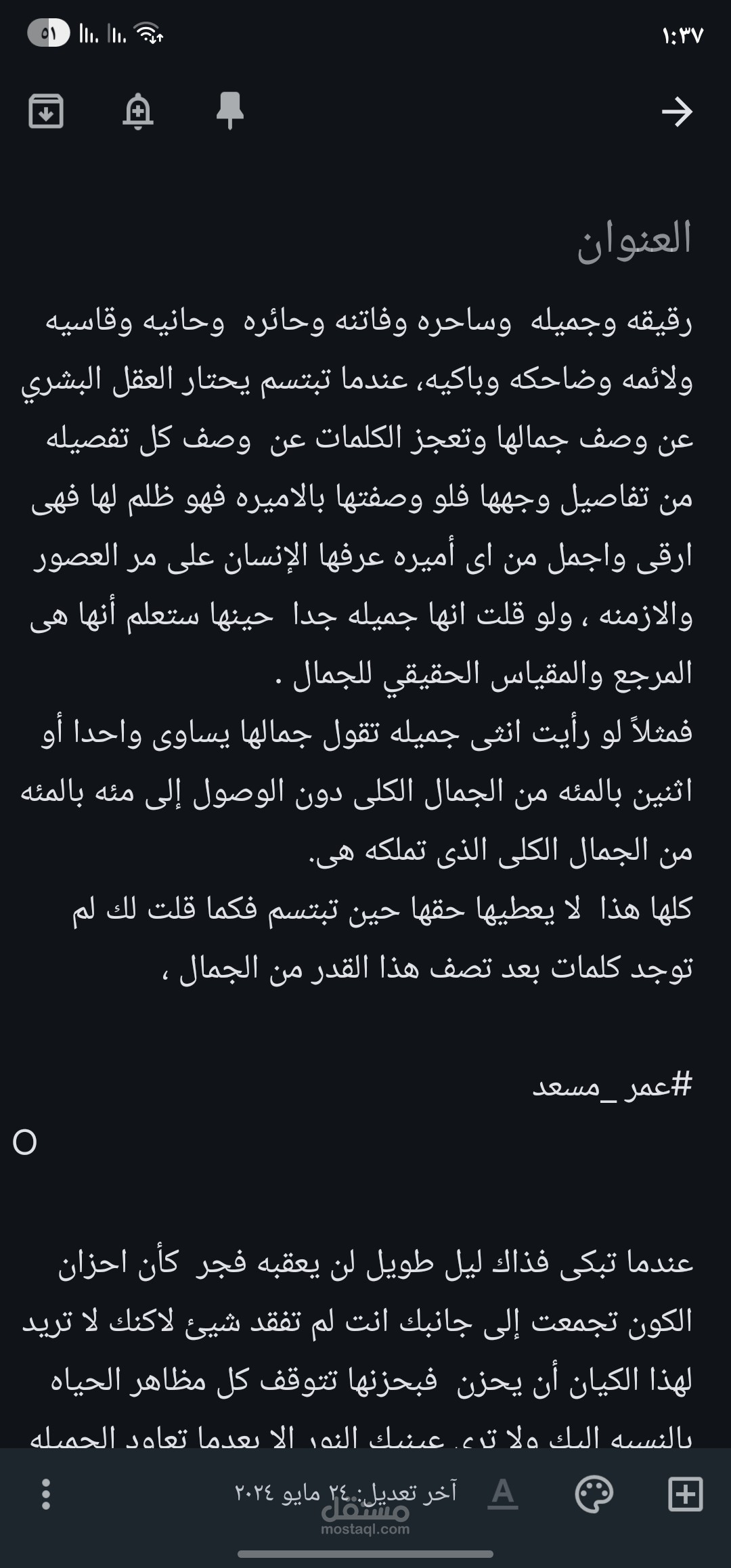
Task: Pin this note
Action: pyautogui.click(x=229, y=111)
